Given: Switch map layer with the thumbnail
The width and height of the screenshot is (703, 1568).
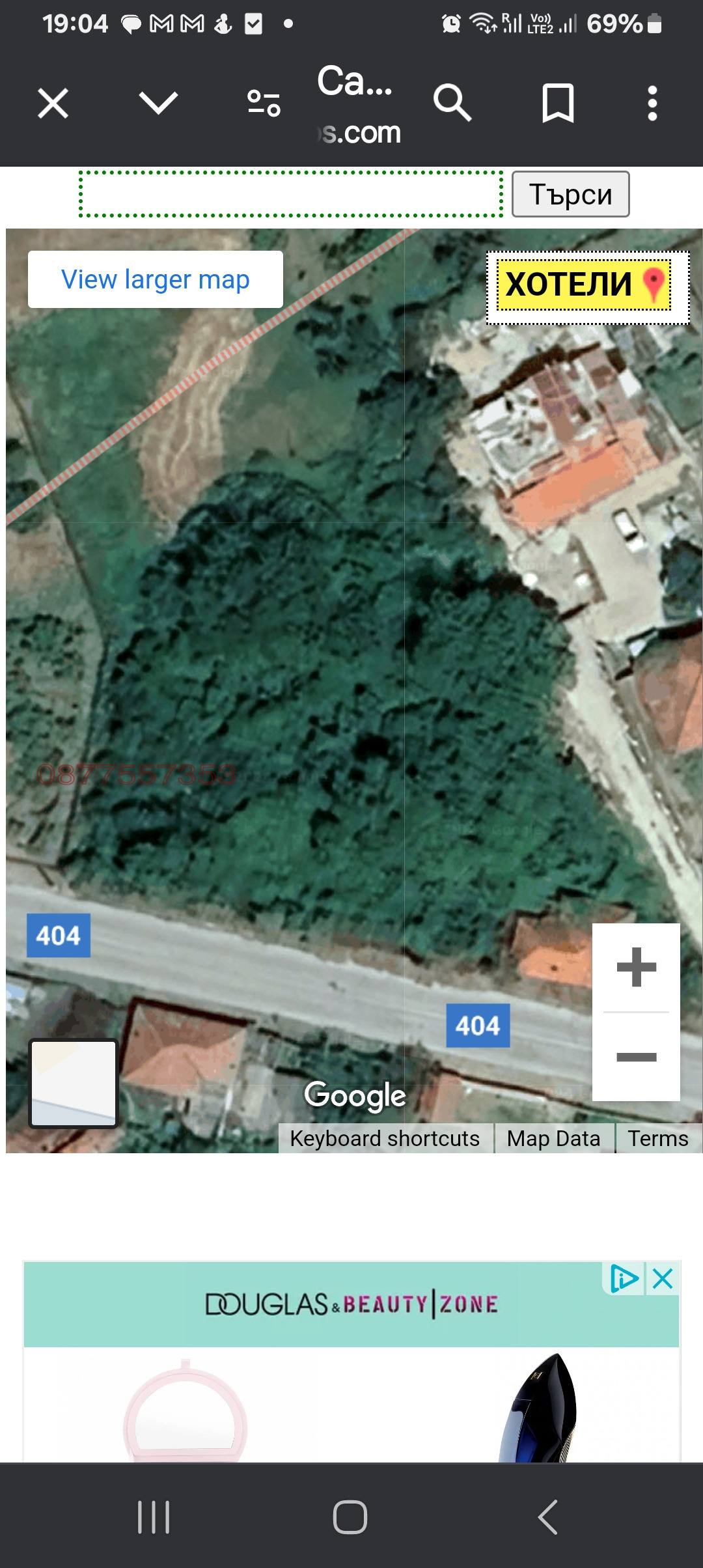Looking at the screenshot, I should [x=74, y=1084].
